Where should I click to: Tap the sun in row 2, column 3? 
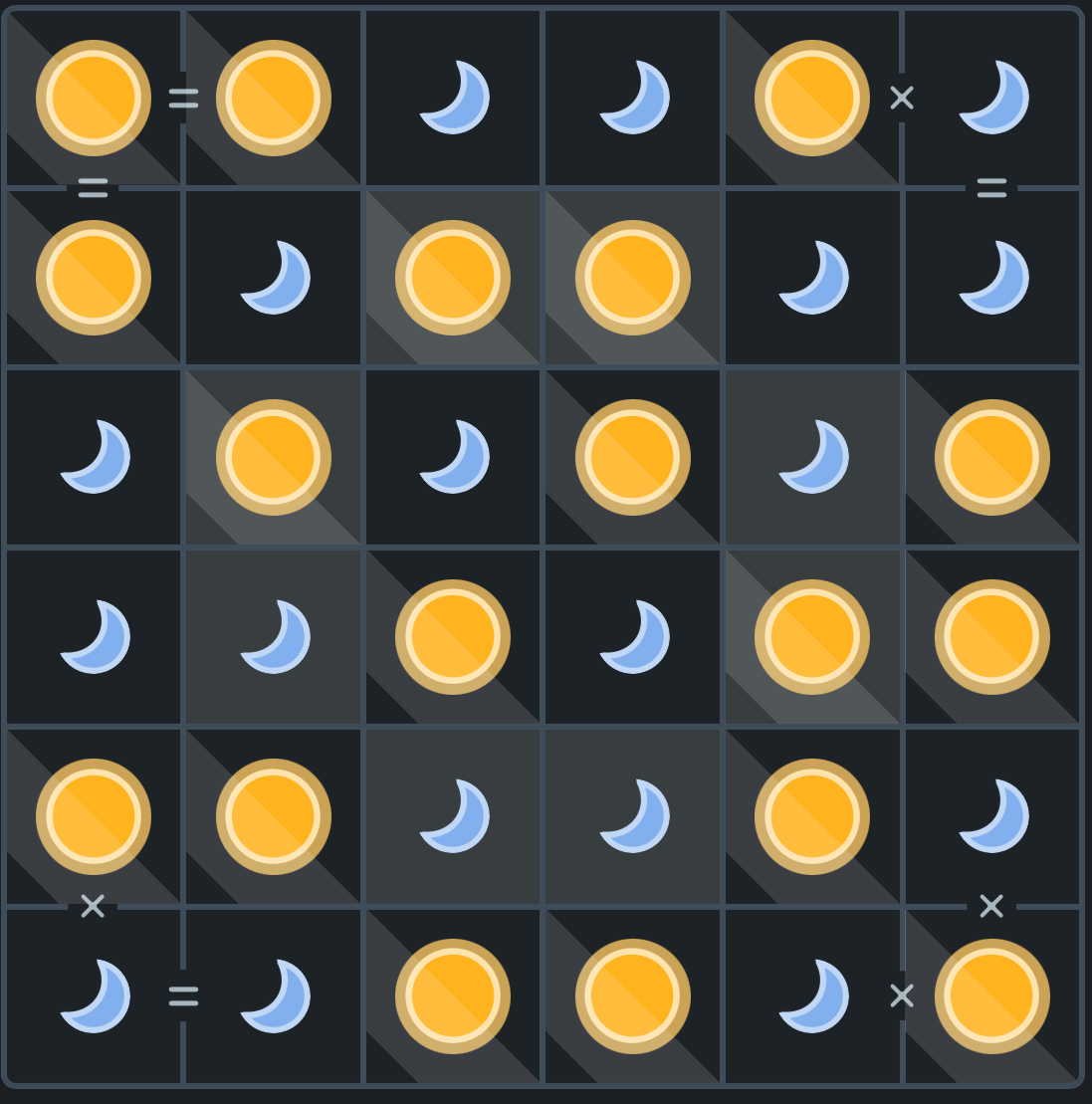pyautogui.click(x=453, y=278)
